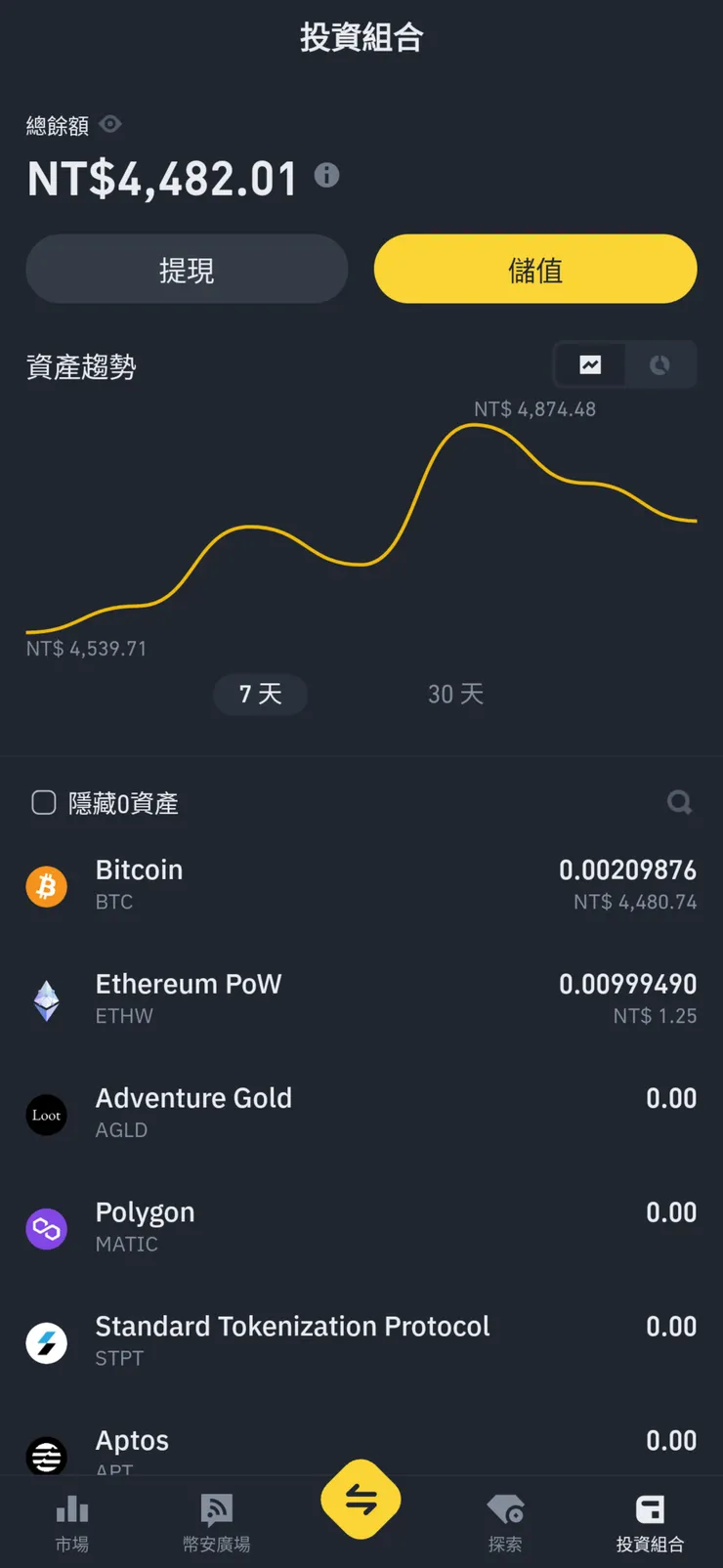723x1568 pixels.
Task: Open the Ethereum PoW ETHW holding
Action: coord(361,999)
